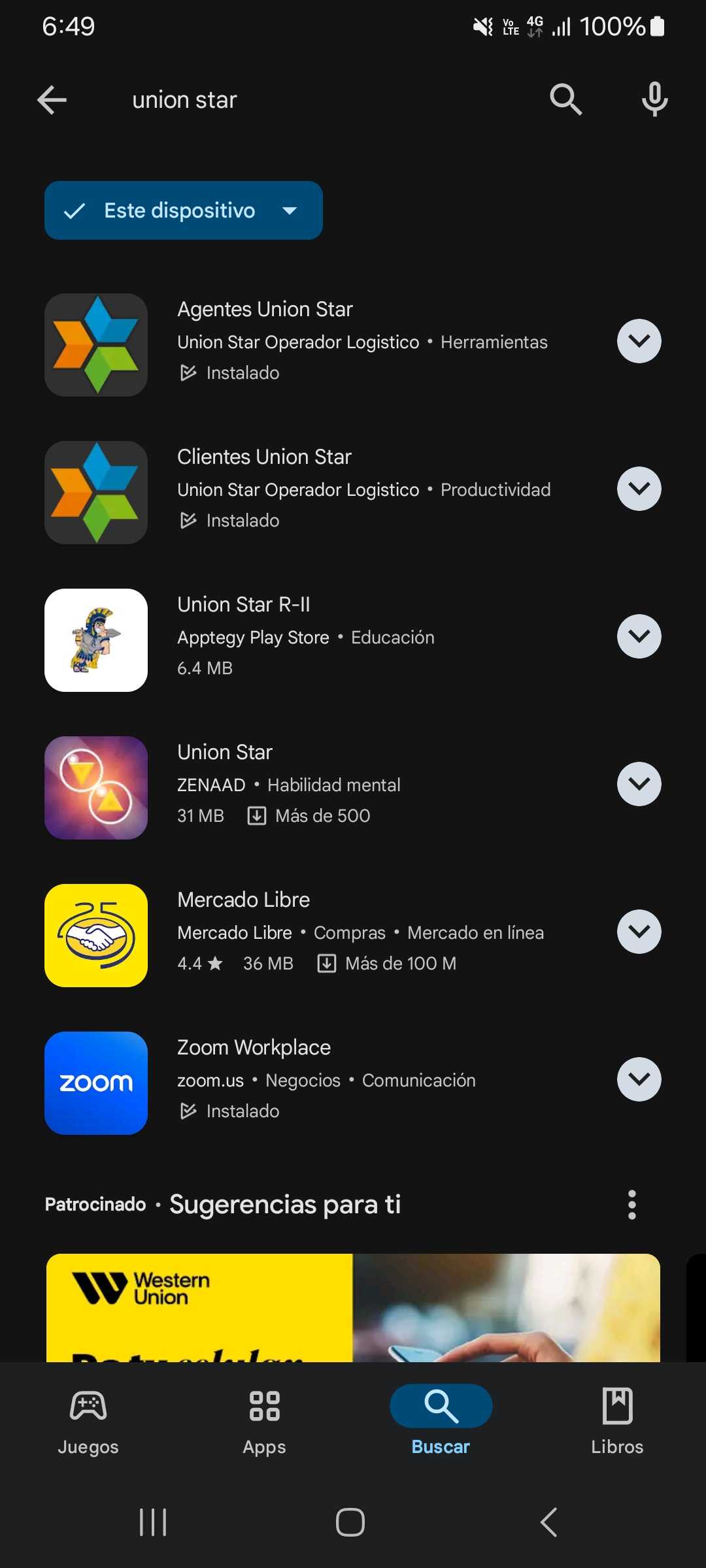Expand details for Zoom Workplace
This screenshot has height=1568, width=706.
[x=639, y=1079]
